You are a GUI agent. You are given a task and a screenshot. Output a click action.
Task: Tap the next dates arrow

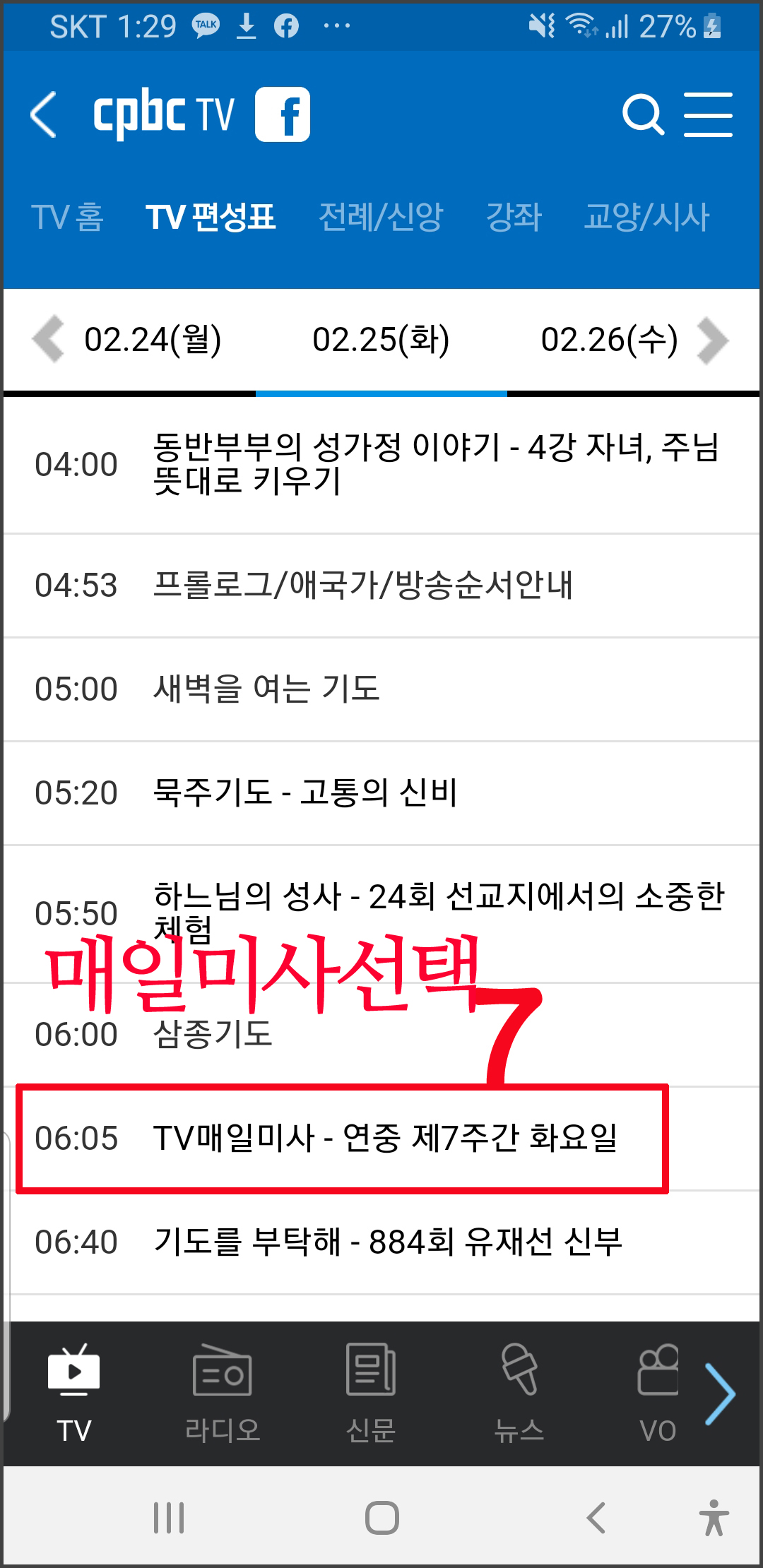coord(712,340)
